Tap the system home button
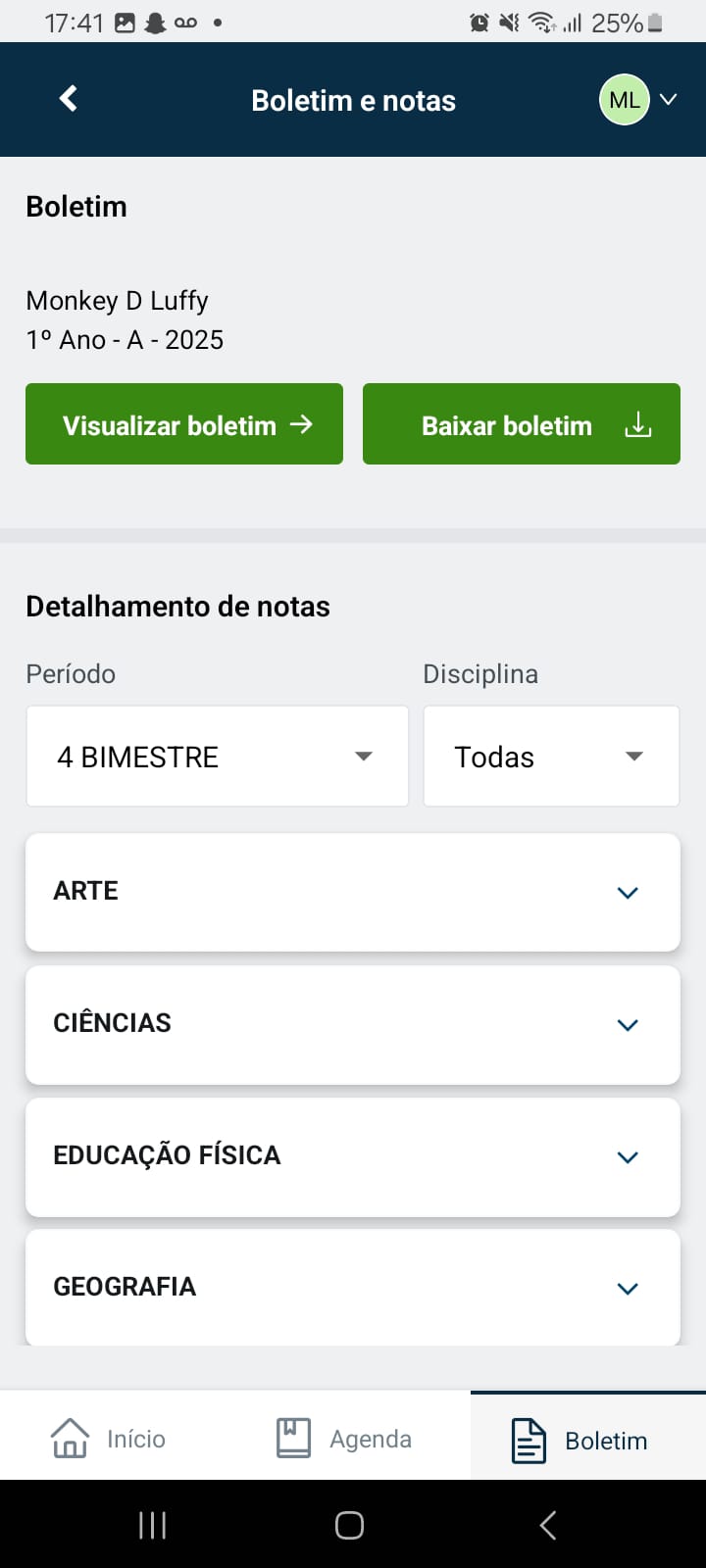Viewport: 706px width, 1568px height. [x=350, y=1525]
